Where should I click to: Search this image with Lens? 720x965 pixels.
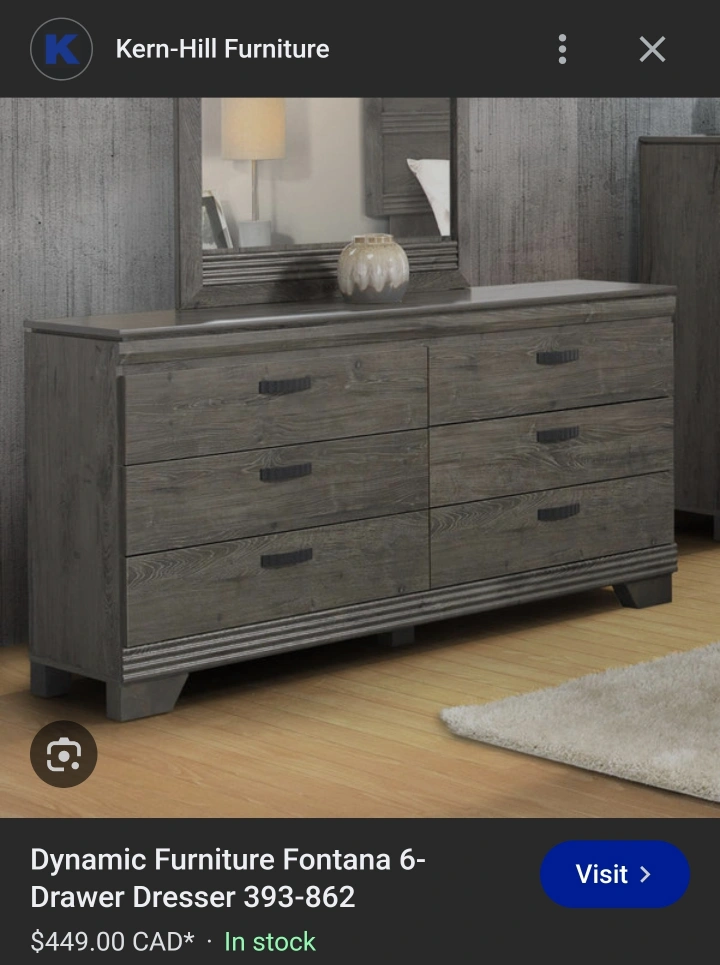63,754
